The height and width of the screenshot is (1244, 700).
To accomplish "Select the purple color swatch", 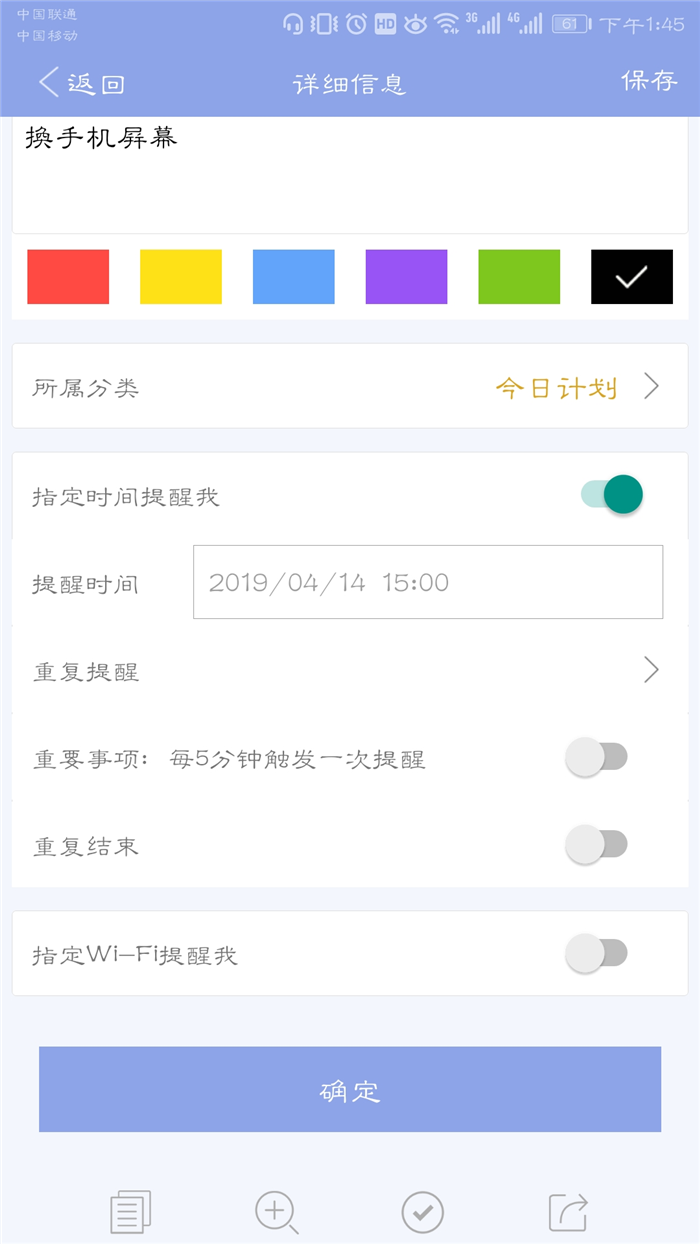I will tap(407, 277).
